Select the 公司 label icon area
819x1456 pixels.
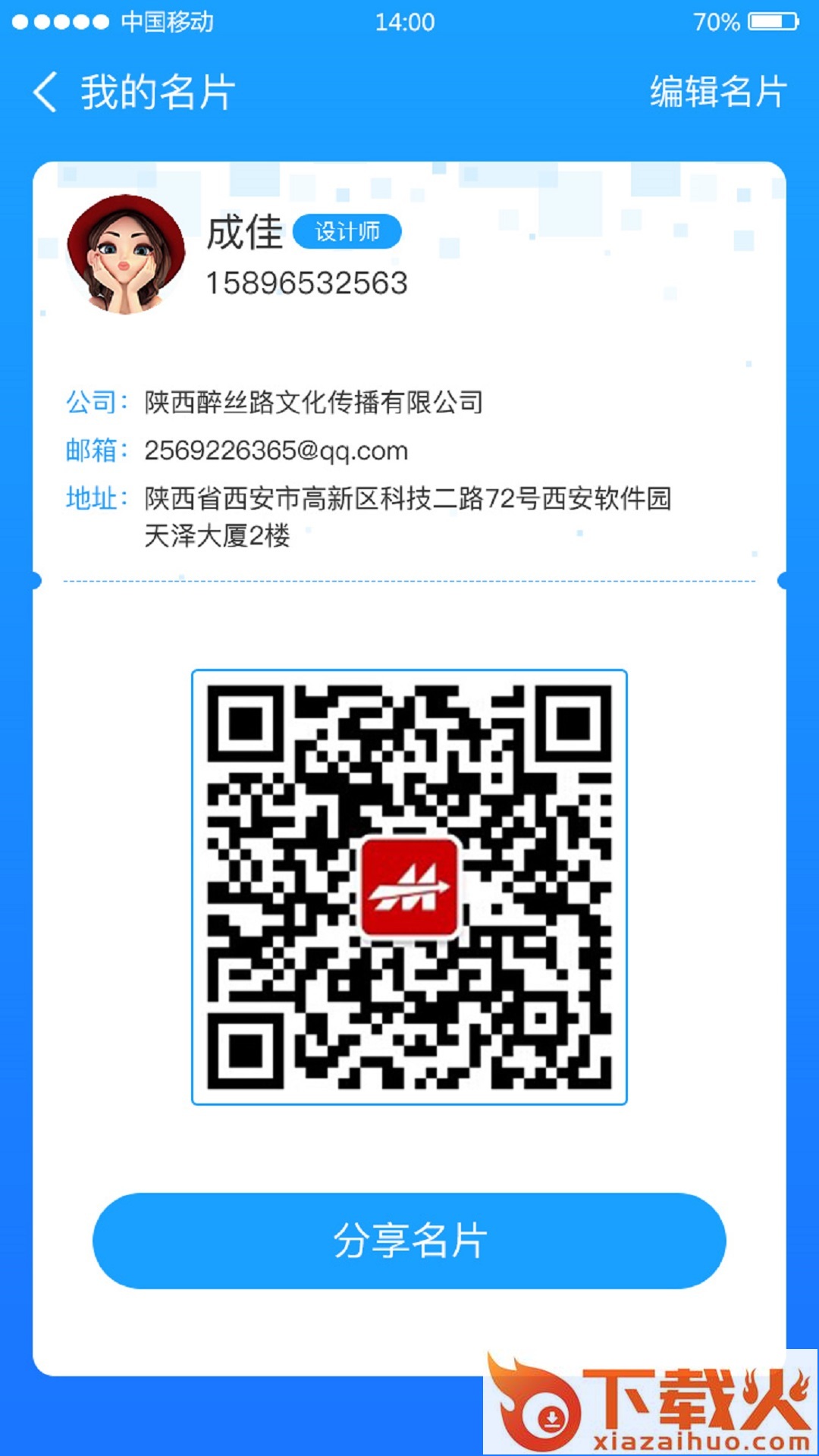pos(96,402)
